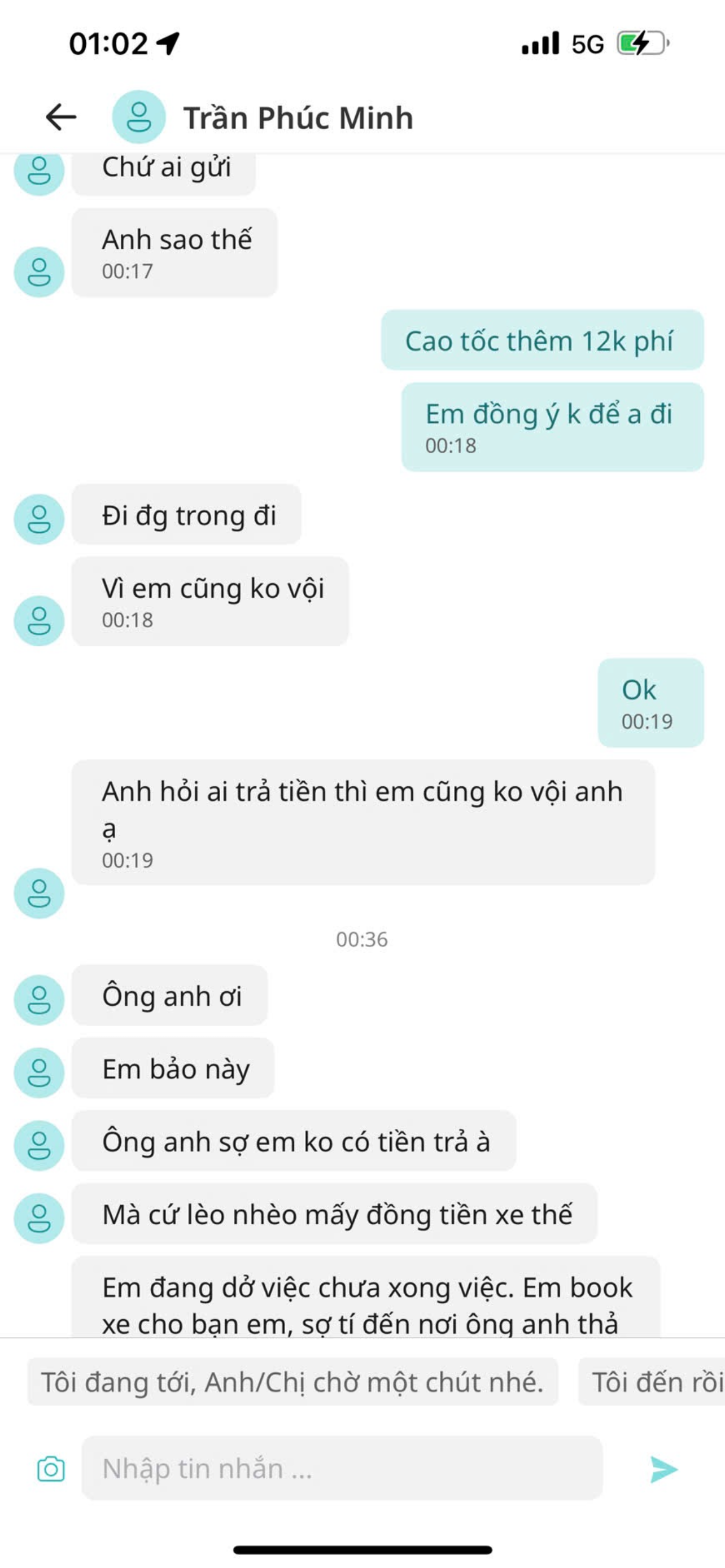Select quick reply "Tôi đang tới, Anh/Chị chờ một chút nhé."
Image resolution: width=725 pixels, height=1568 pixels.
292,1382
